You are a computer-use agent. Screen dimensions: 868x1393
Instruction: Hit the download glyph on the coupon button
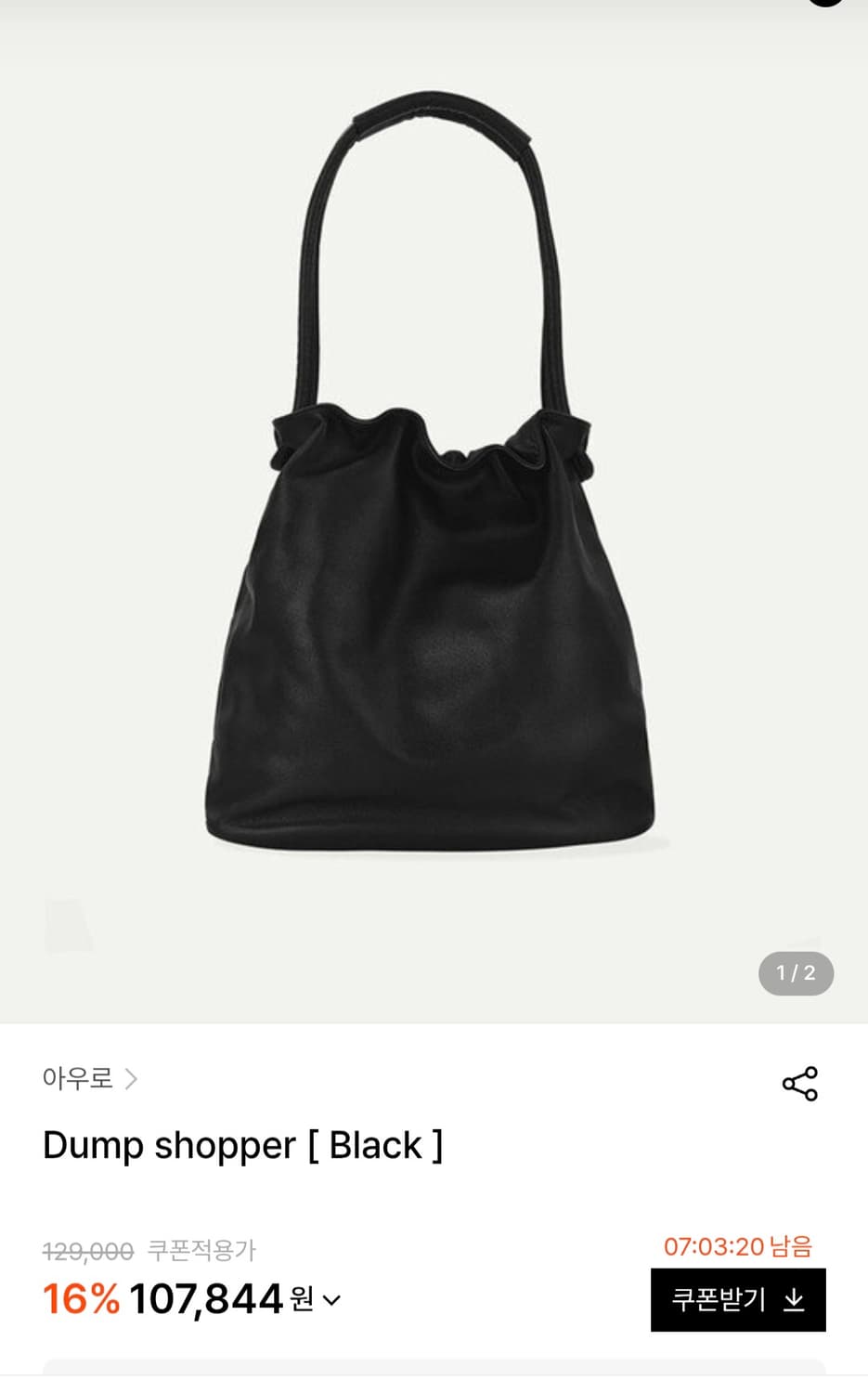[795, 1300]
